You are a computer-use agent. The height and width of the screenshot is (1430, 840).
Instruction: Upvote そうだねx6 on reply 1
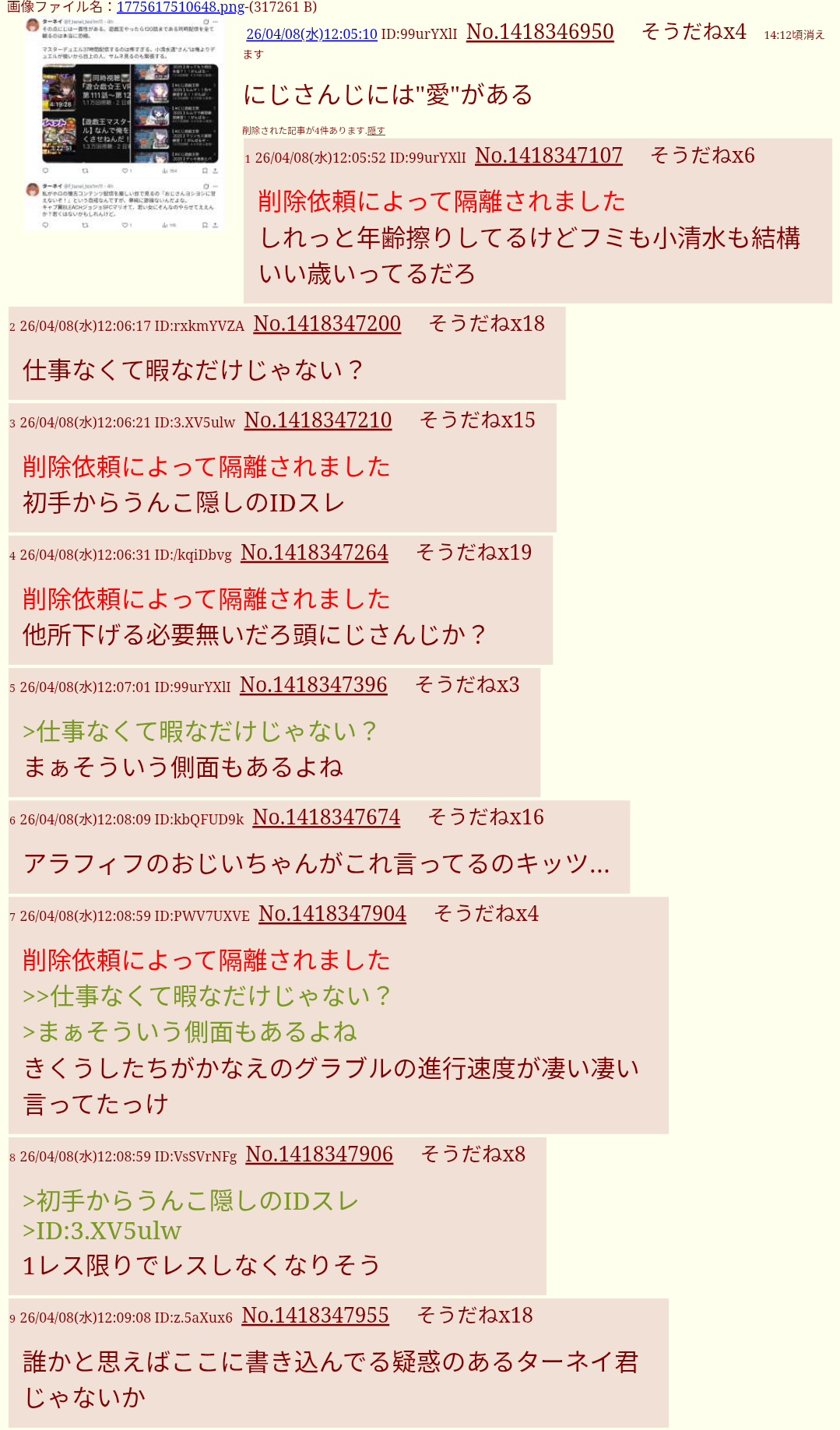click(701, 156)
